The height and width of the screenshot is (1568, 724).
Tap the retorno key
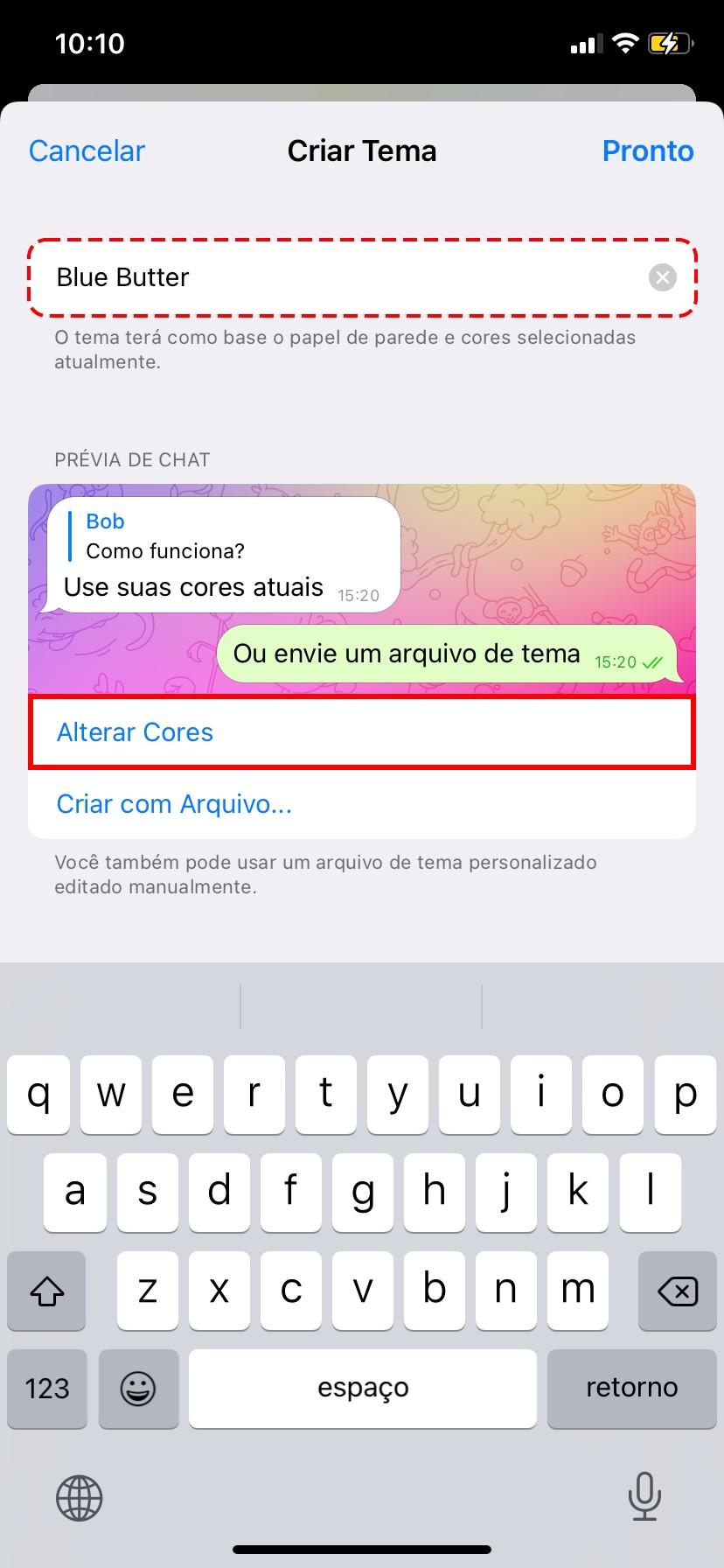[631, 1388]
